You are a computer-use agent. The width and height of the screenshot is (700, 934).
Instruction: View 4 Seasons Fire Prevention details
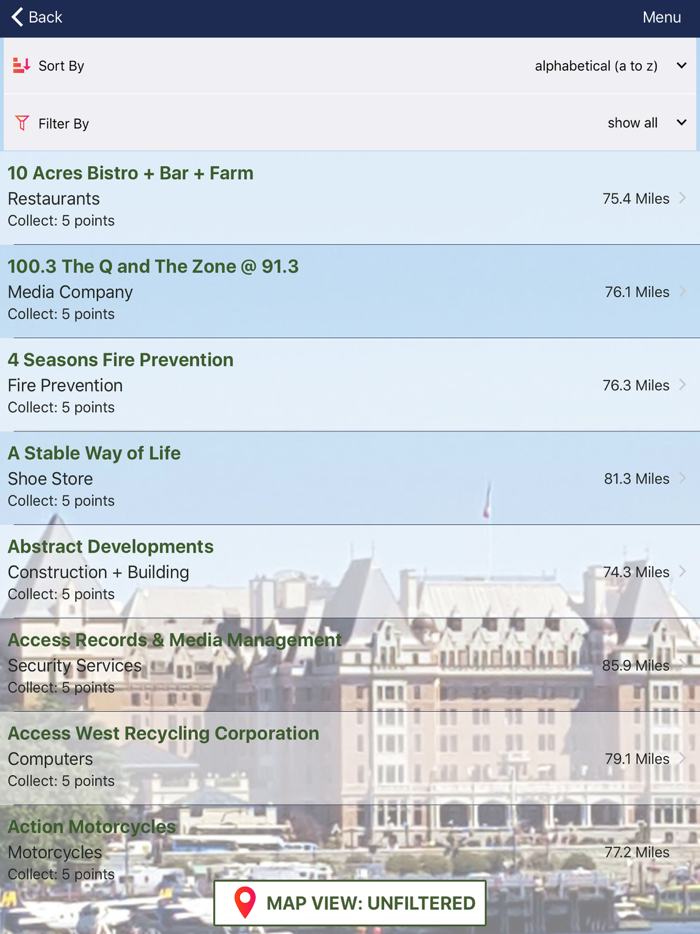click(x=349, y=384)
